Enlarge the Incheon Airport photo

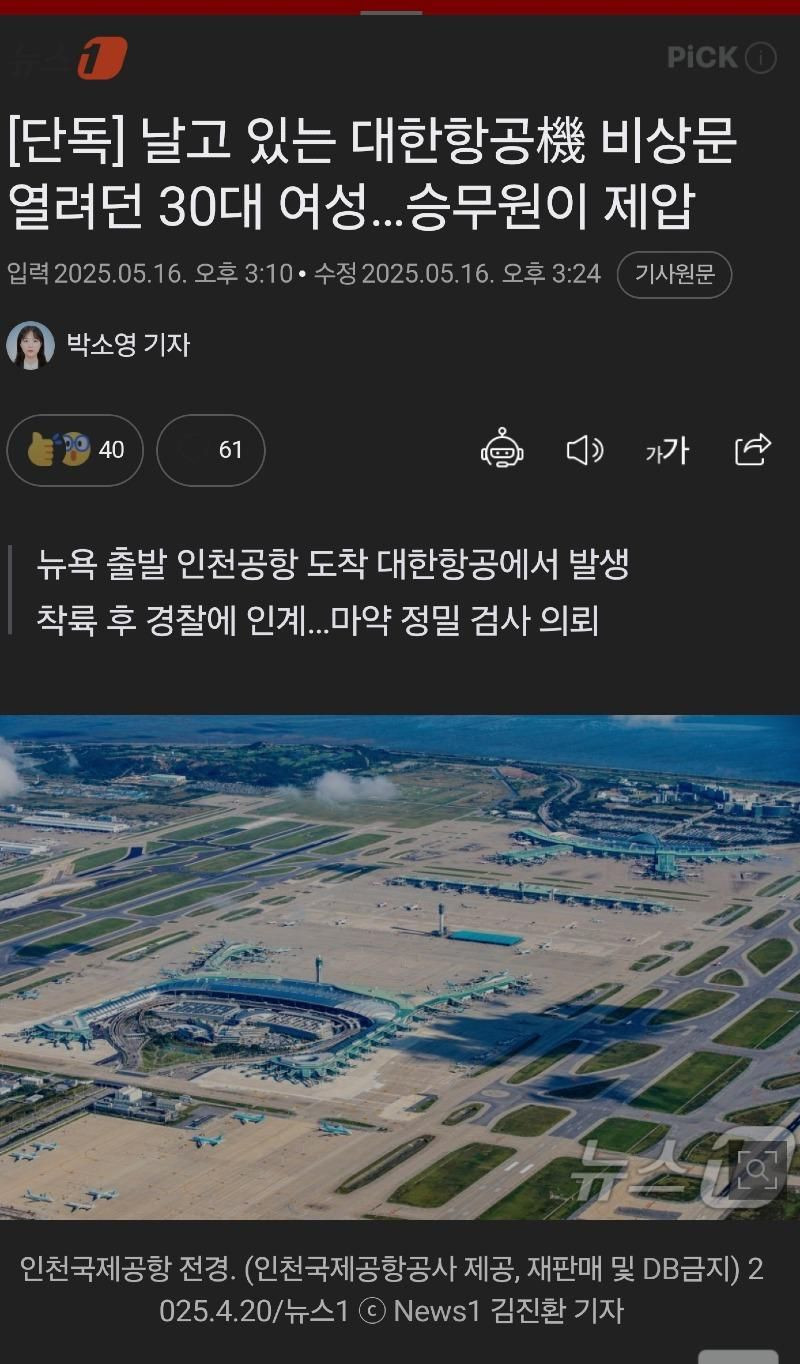point(756,1168)
